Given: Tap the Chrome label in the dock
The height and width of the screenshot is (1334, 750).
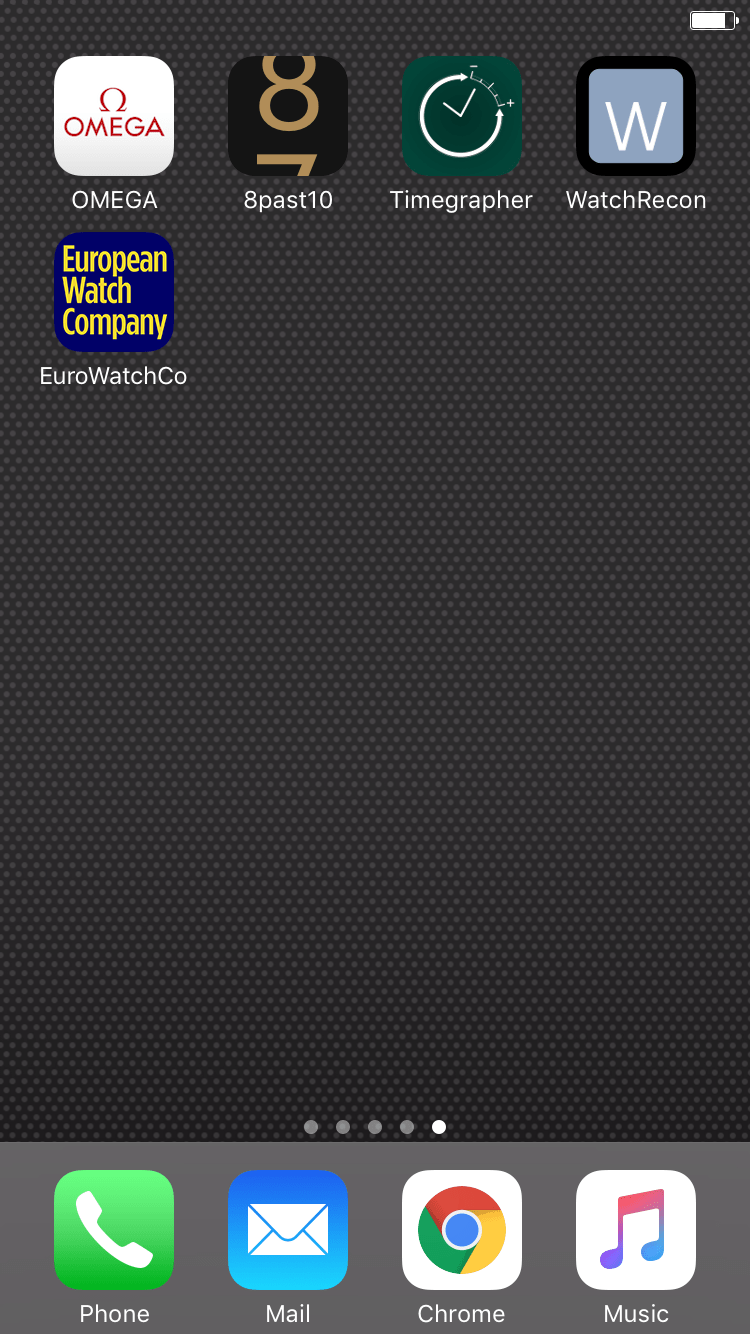Looking at the screenshot, I should [461, 1313].
